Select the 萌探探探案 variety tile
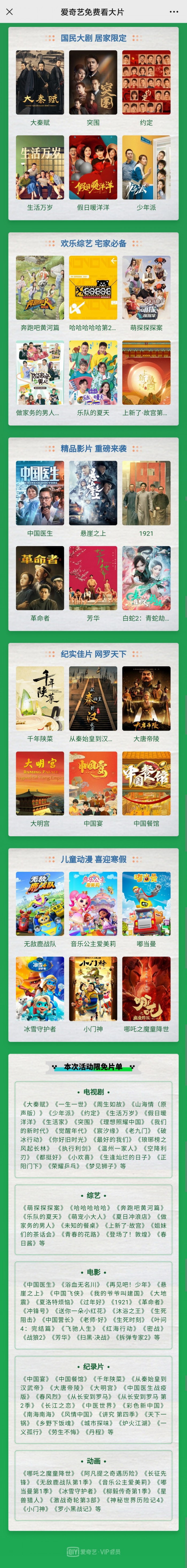The height and width of the screenshot is (1568, 187). (x=146, y=288)
